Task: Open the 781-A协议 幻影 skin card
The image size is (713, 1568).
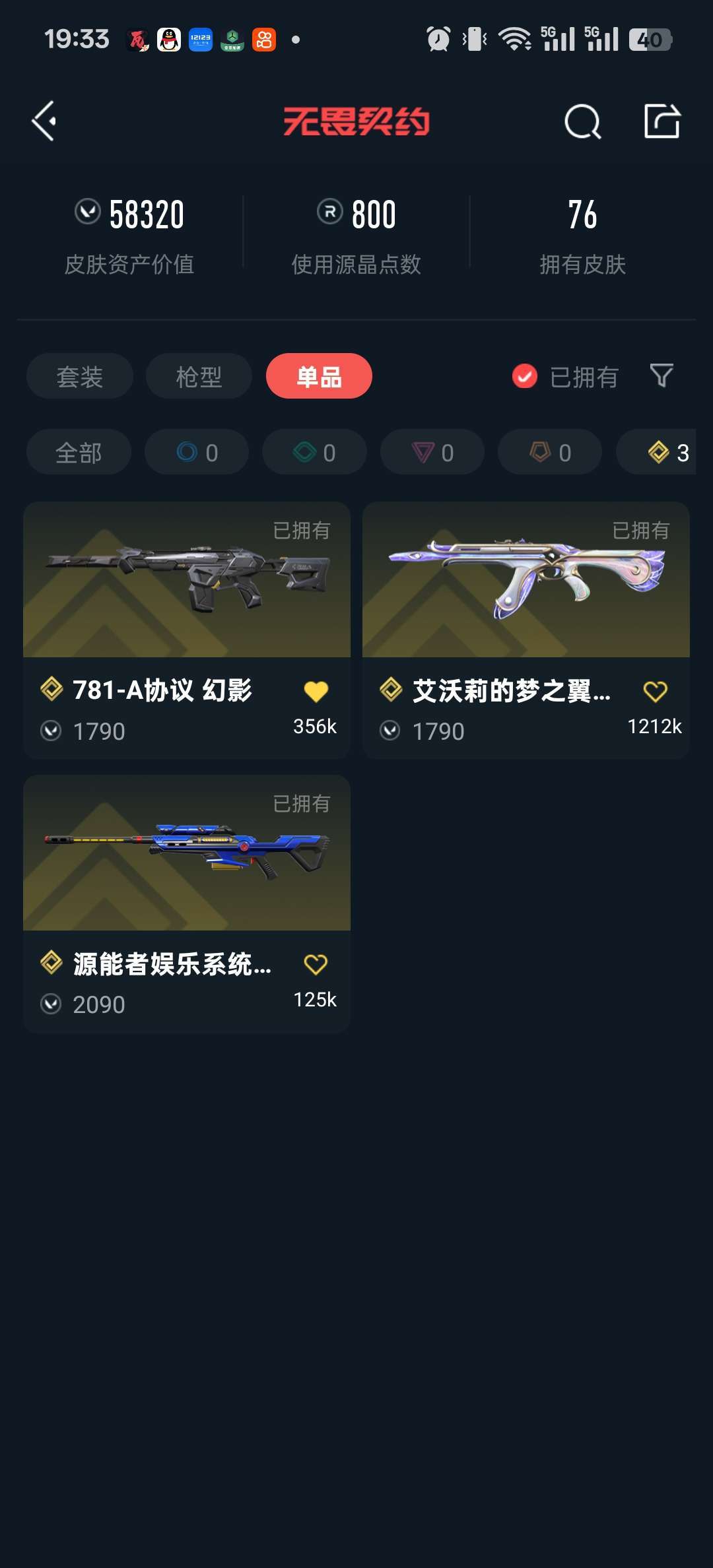Action: click(x=187, y=630)
